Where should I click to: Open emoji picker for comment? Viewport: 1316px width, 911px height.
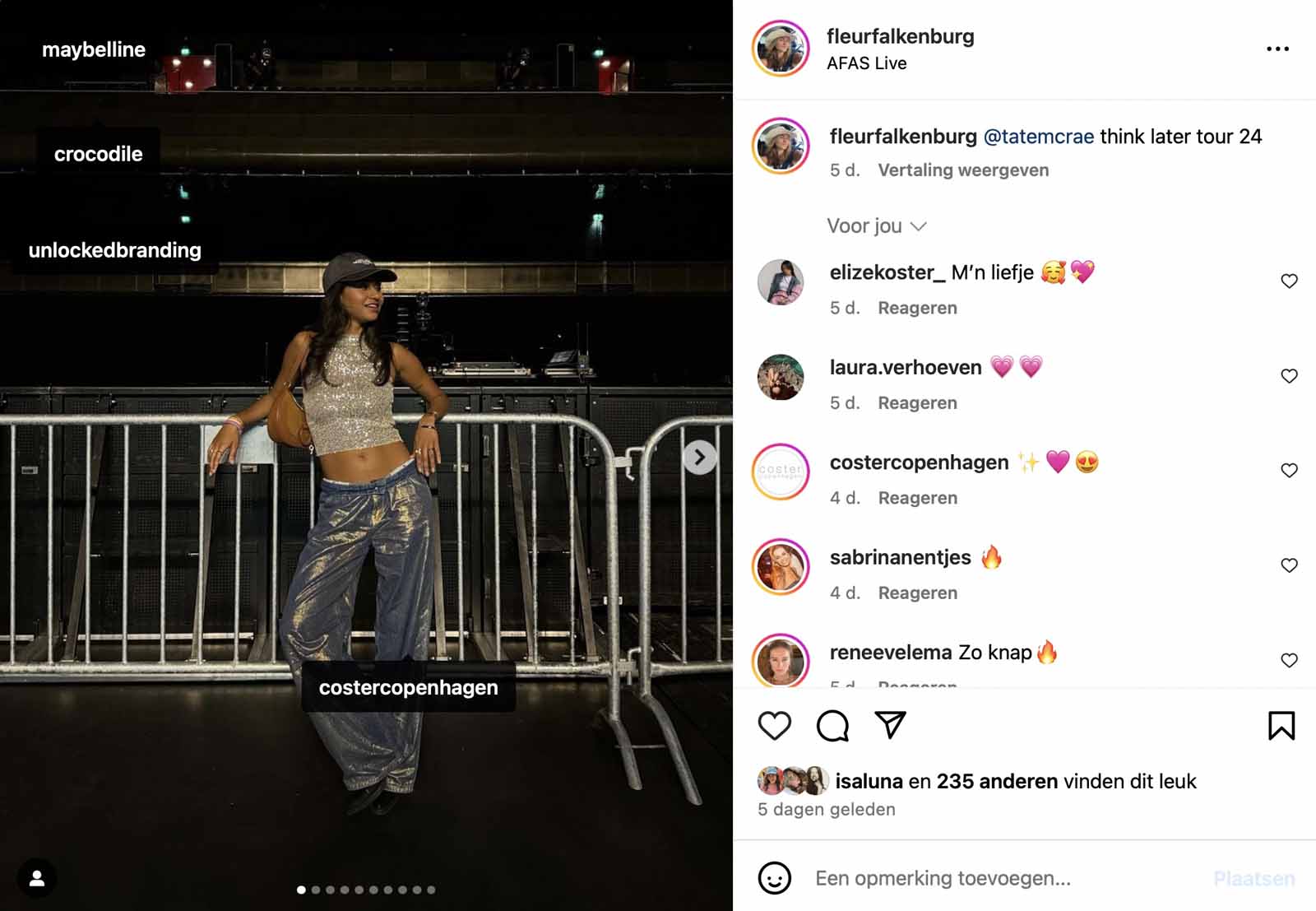point(774,878)
